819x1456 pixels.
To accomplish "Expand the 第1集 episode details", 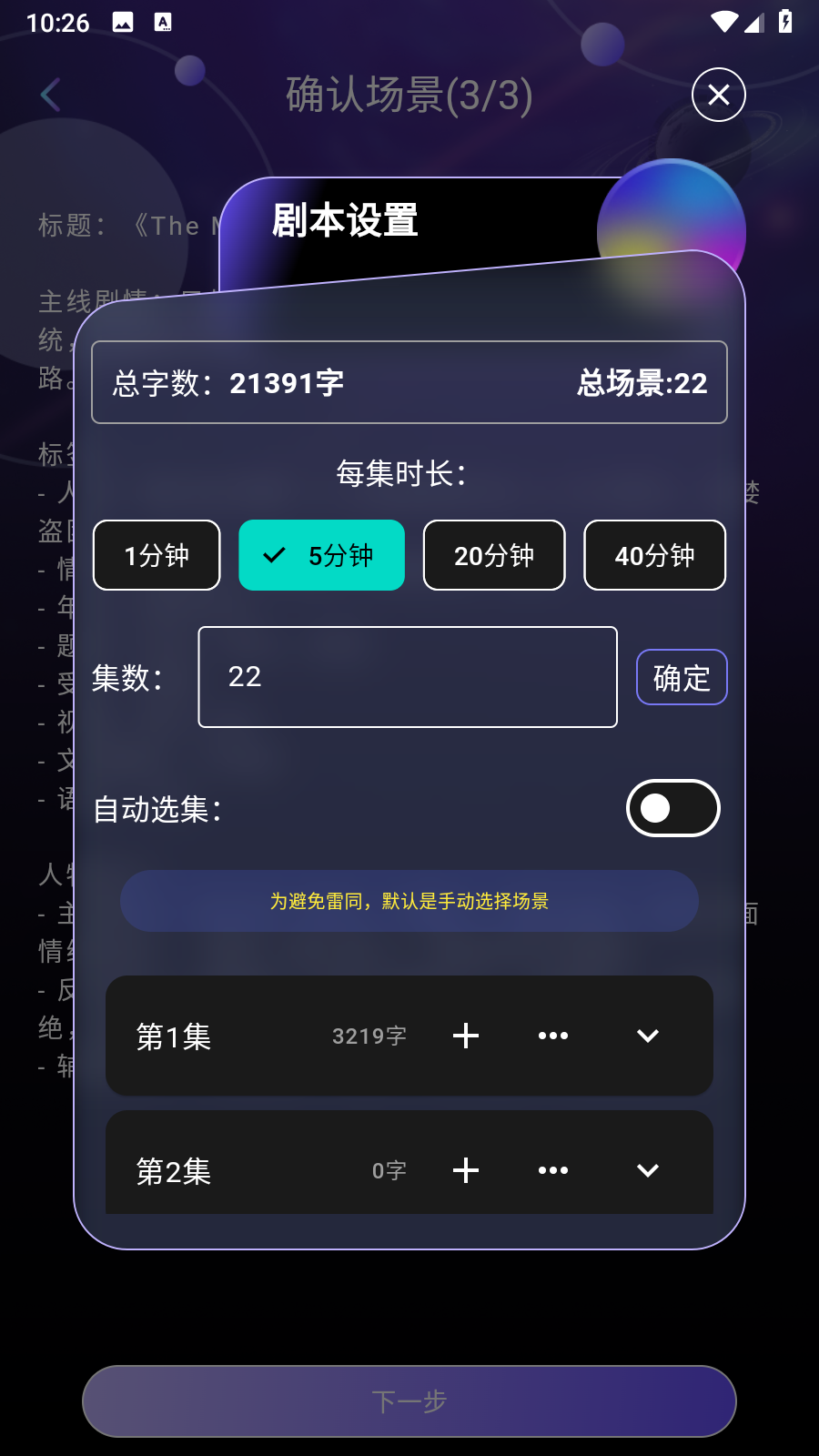I will point(647,1036).
